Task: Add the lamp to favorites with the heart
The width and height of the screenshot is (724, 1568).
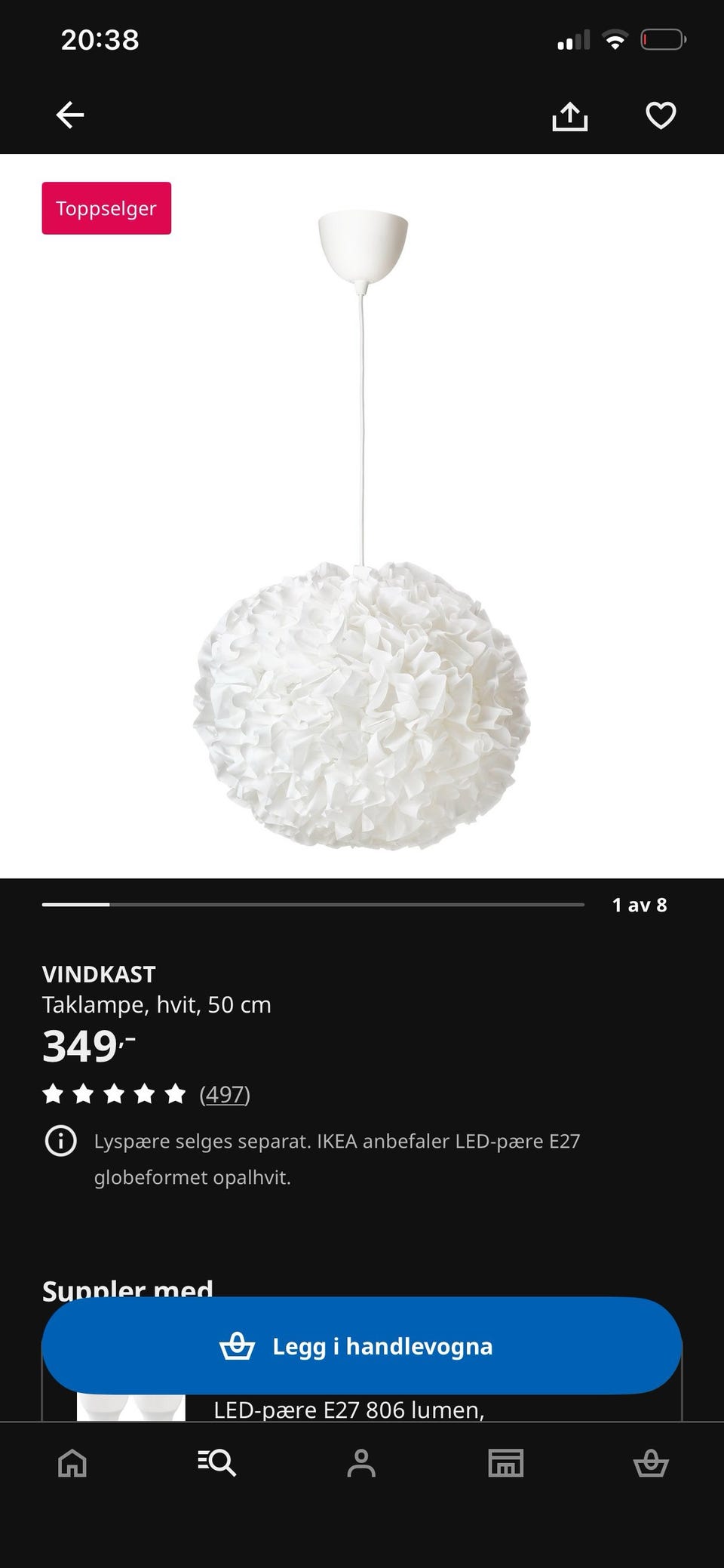Action: coord(661,115)
